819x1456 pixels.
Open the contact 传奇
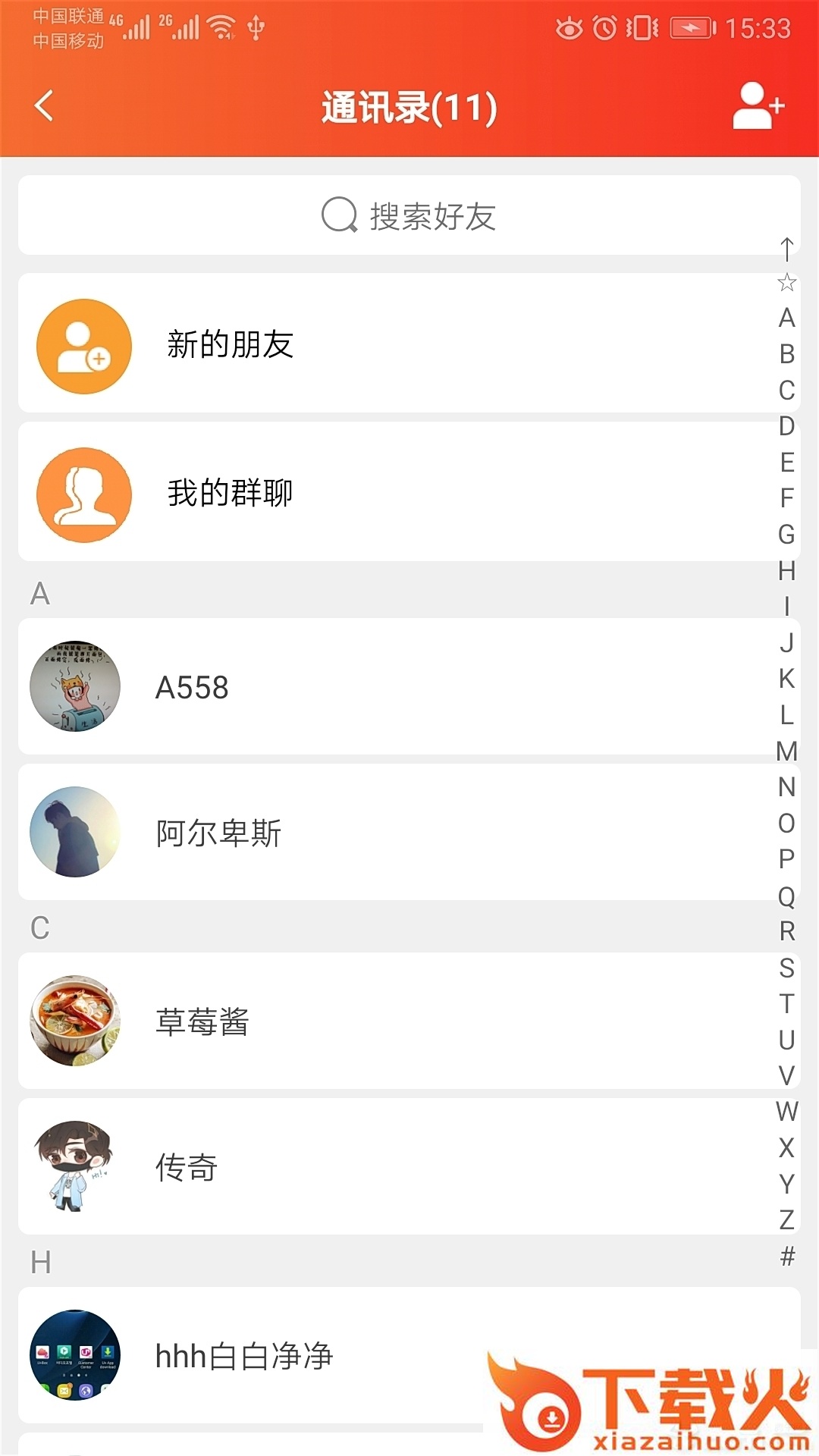coord(303,1168)
